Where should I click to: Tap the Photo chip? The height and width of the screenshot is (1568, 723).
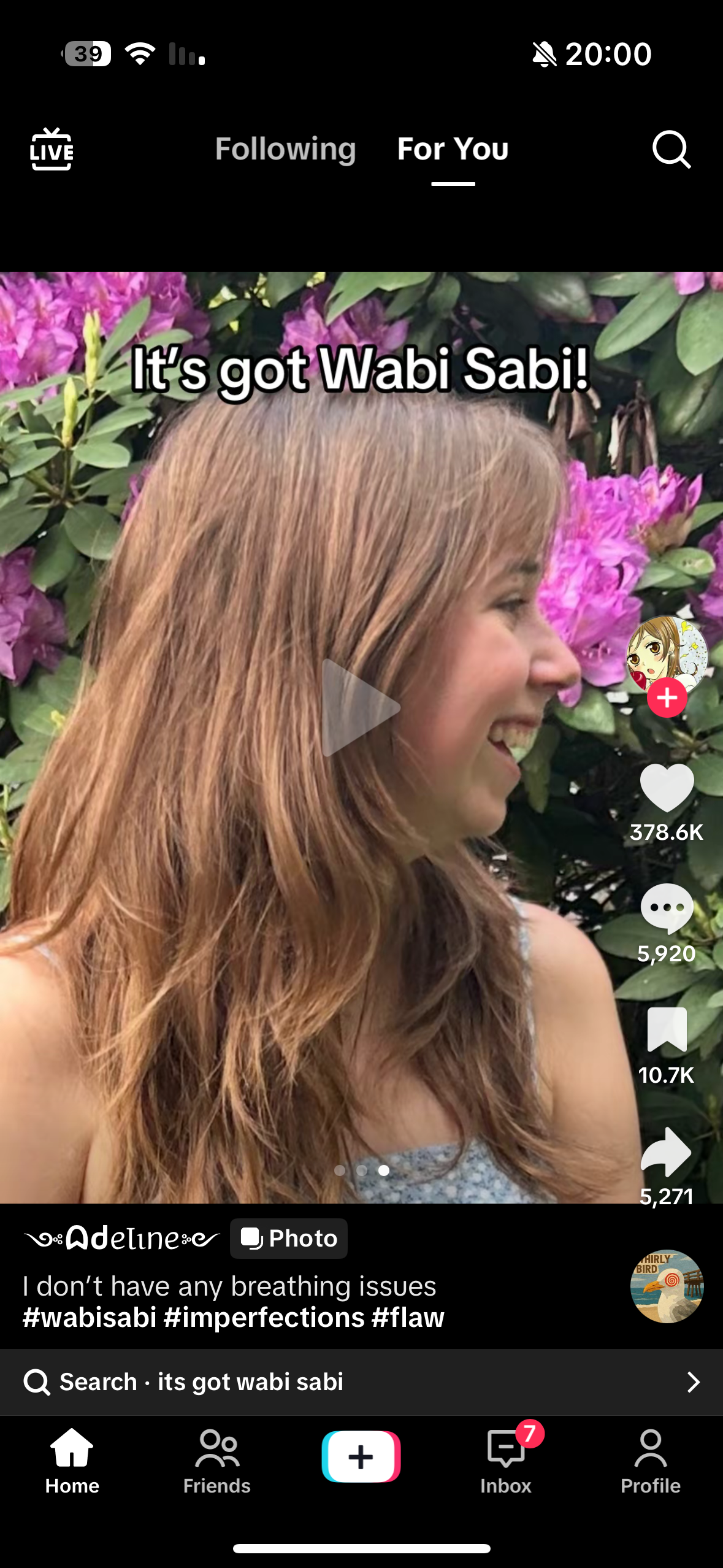click(289, 1239)
